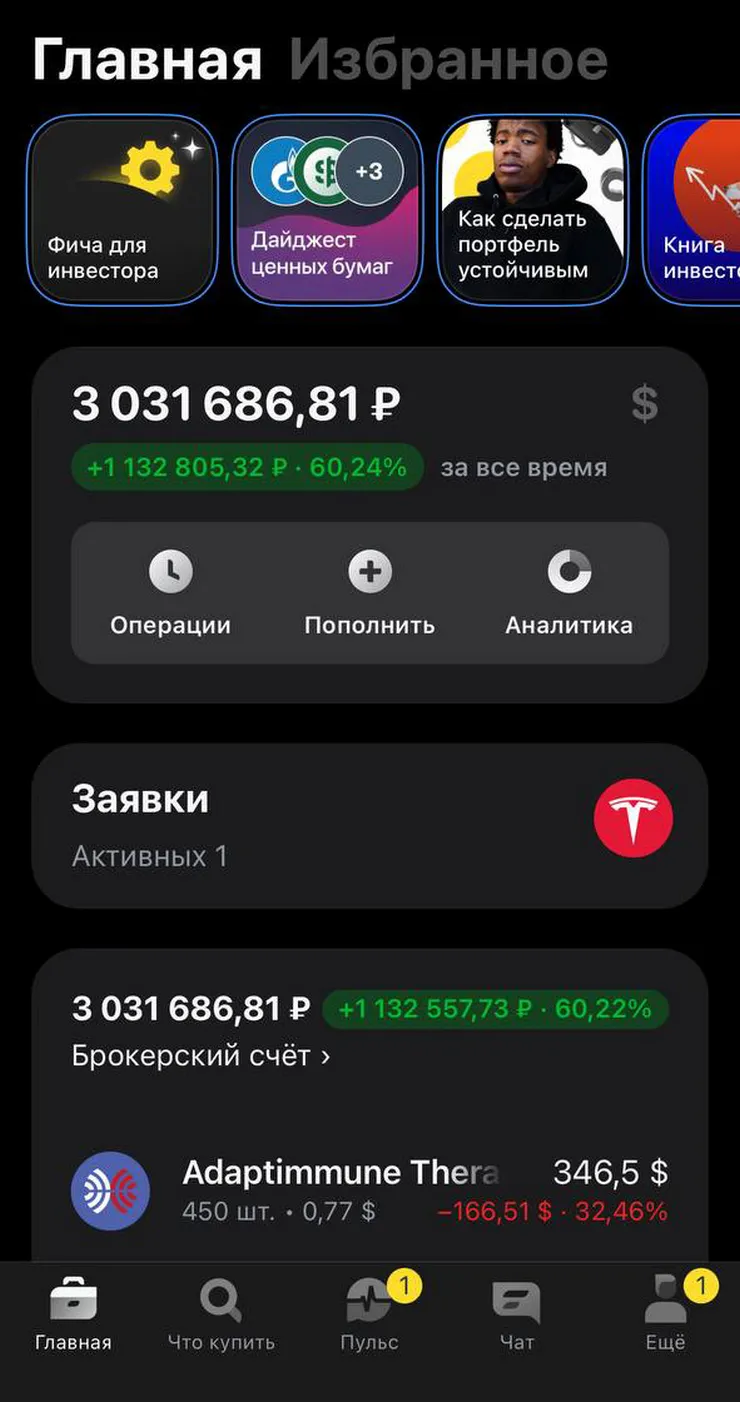Open Дайджест ценных бумаг story
Screen dimensions: 740x1402
[327, 209]
